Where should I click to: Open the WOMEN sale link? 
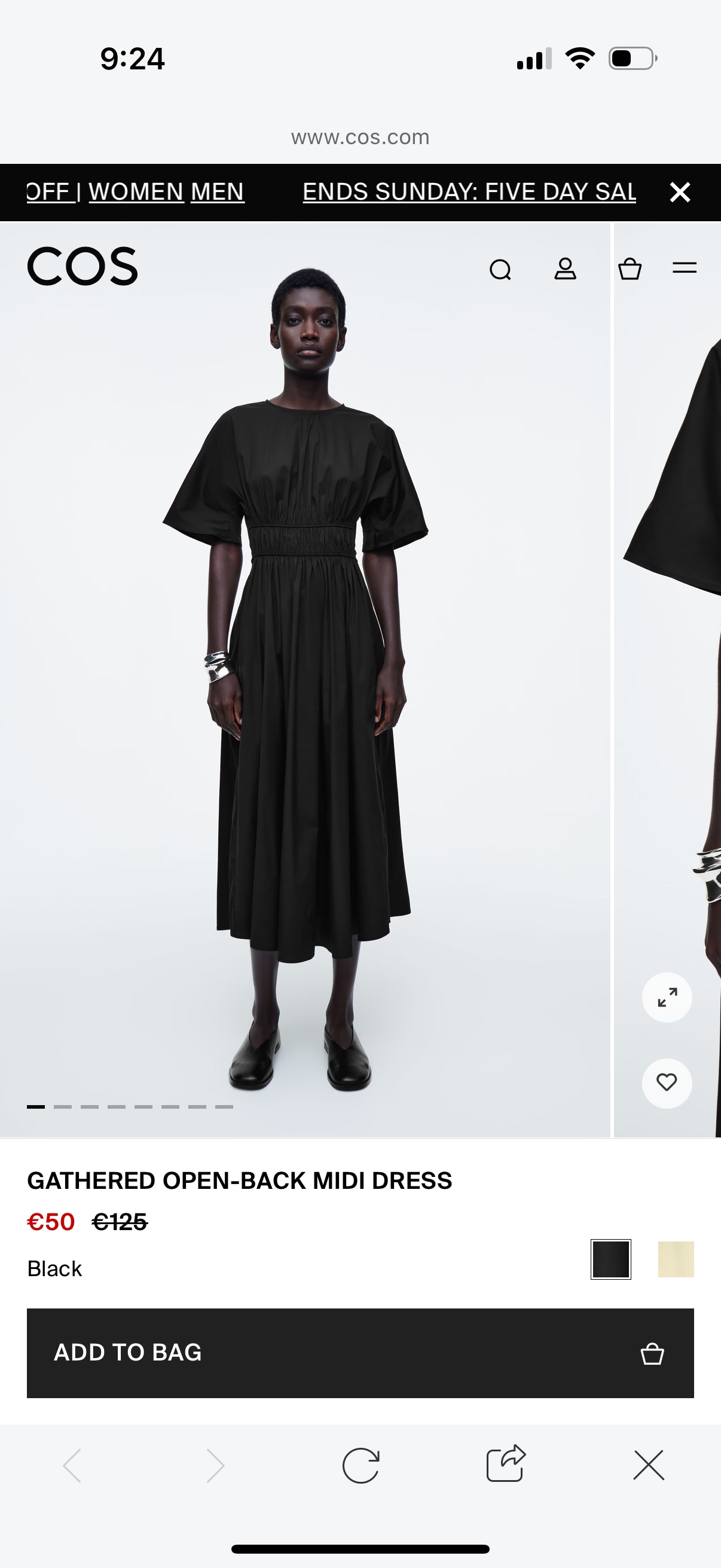pyautogui.click(x=136, y=193)
